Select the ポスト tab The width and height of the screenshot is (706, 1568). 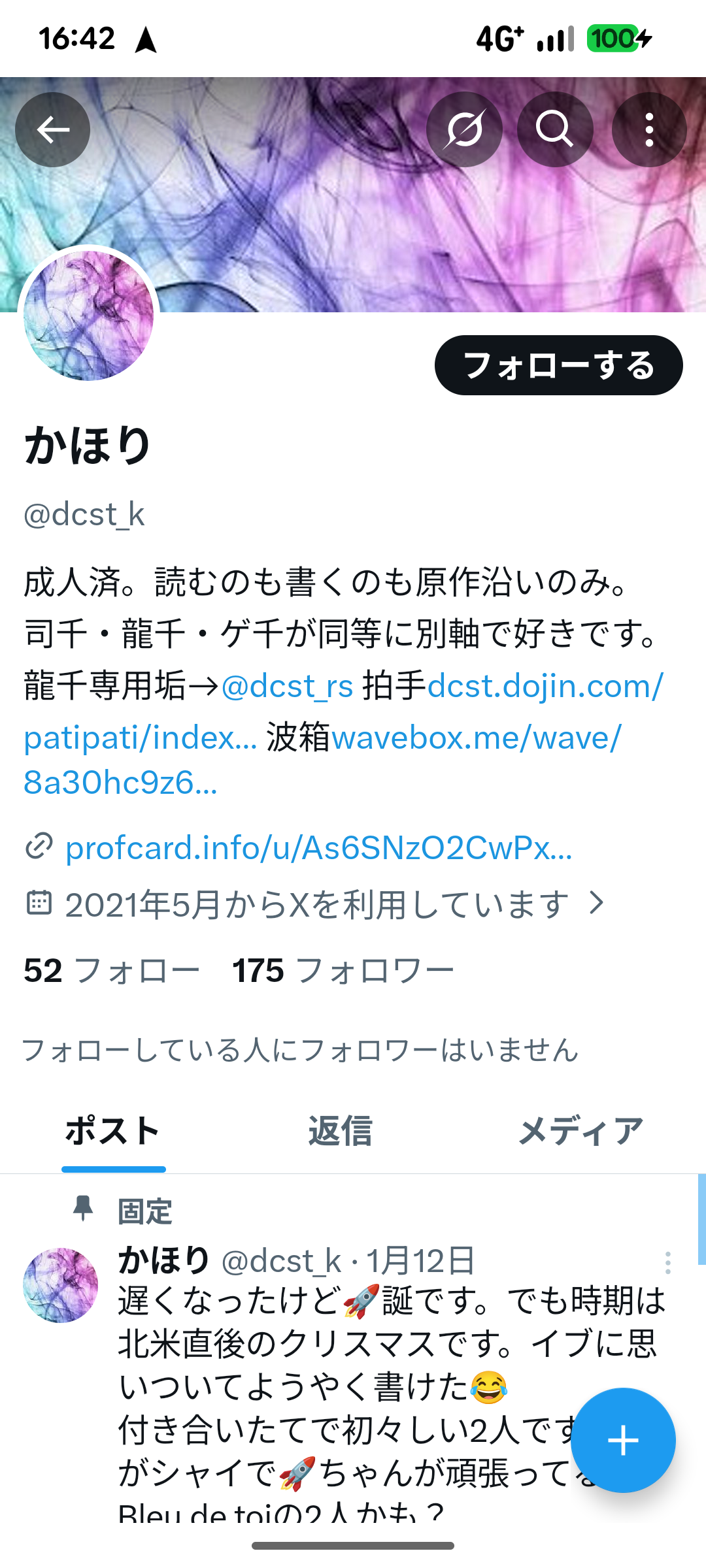(x=113, y=1132)
